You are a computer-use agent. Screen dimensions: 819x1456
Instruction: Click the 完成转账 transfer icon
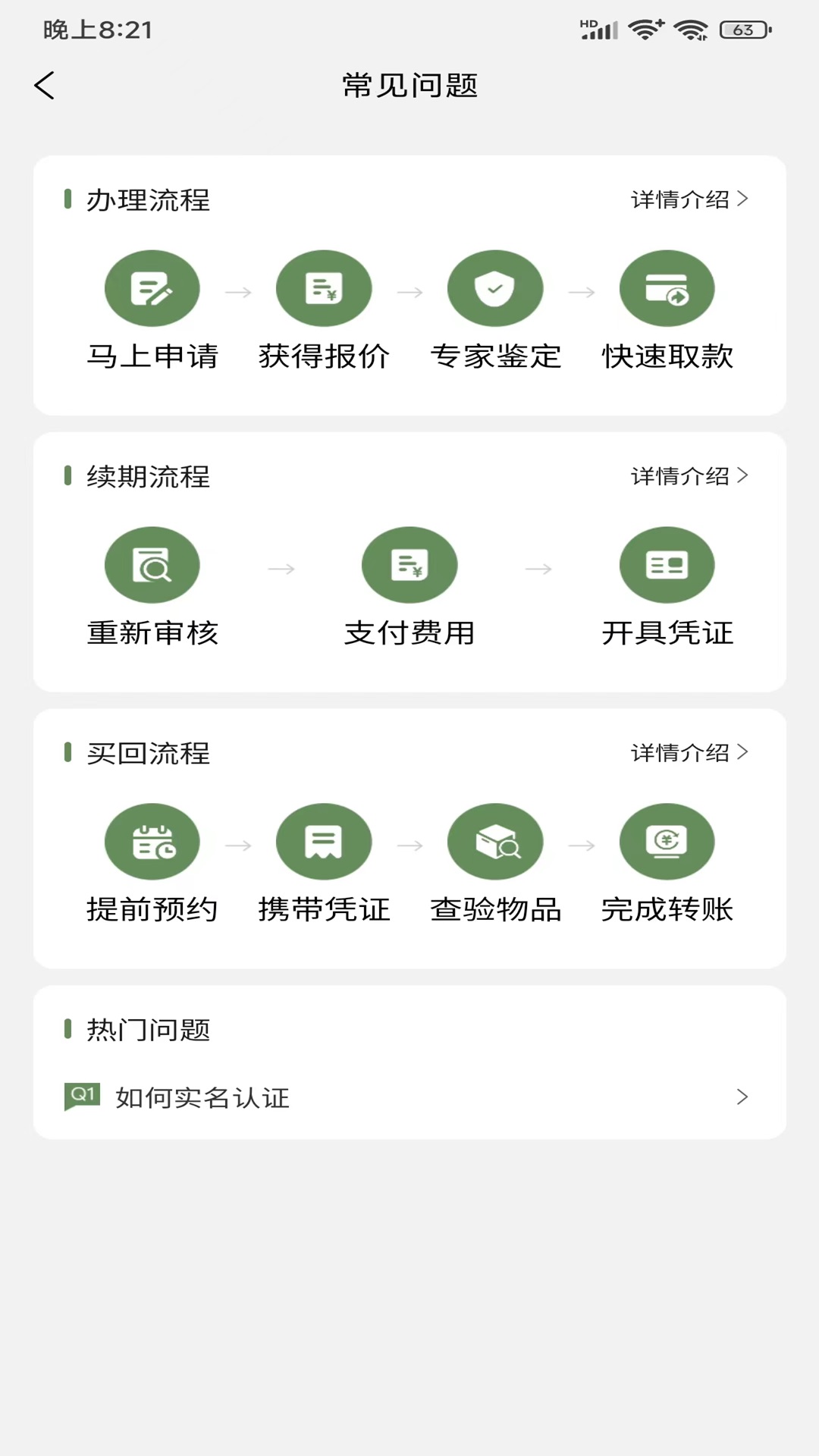click(667, 841)
